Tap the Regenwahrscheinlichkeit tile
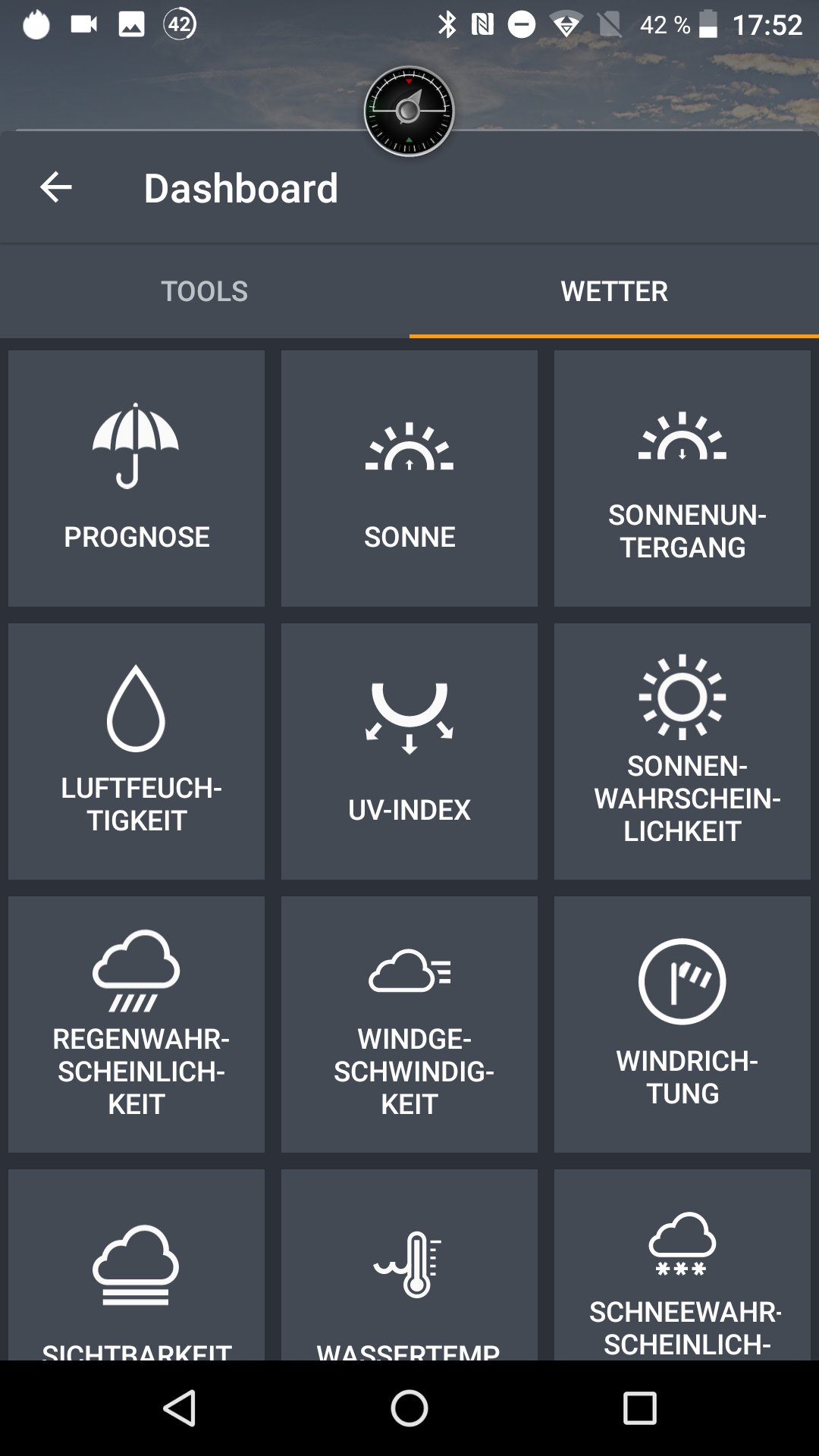The height and width of the screenshot is (1456, 819). (136, 1025)
